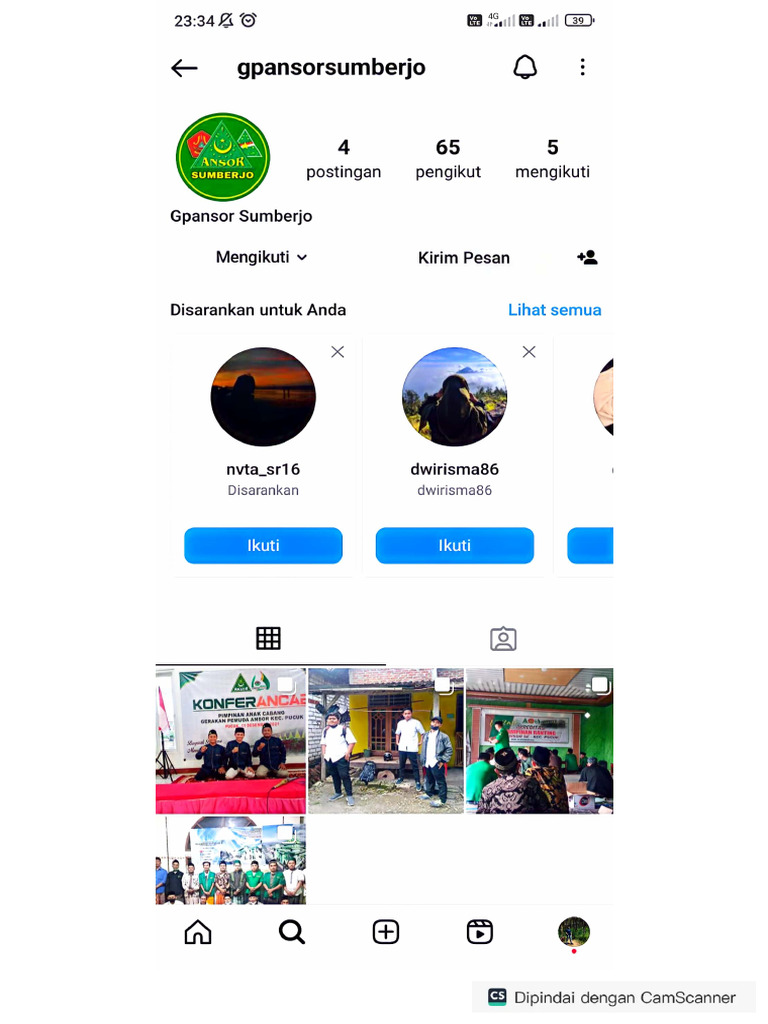The width and height of the screenshot is (768, 1024).
Task: Go to the Home feed tab
Action: coord(198,932)
